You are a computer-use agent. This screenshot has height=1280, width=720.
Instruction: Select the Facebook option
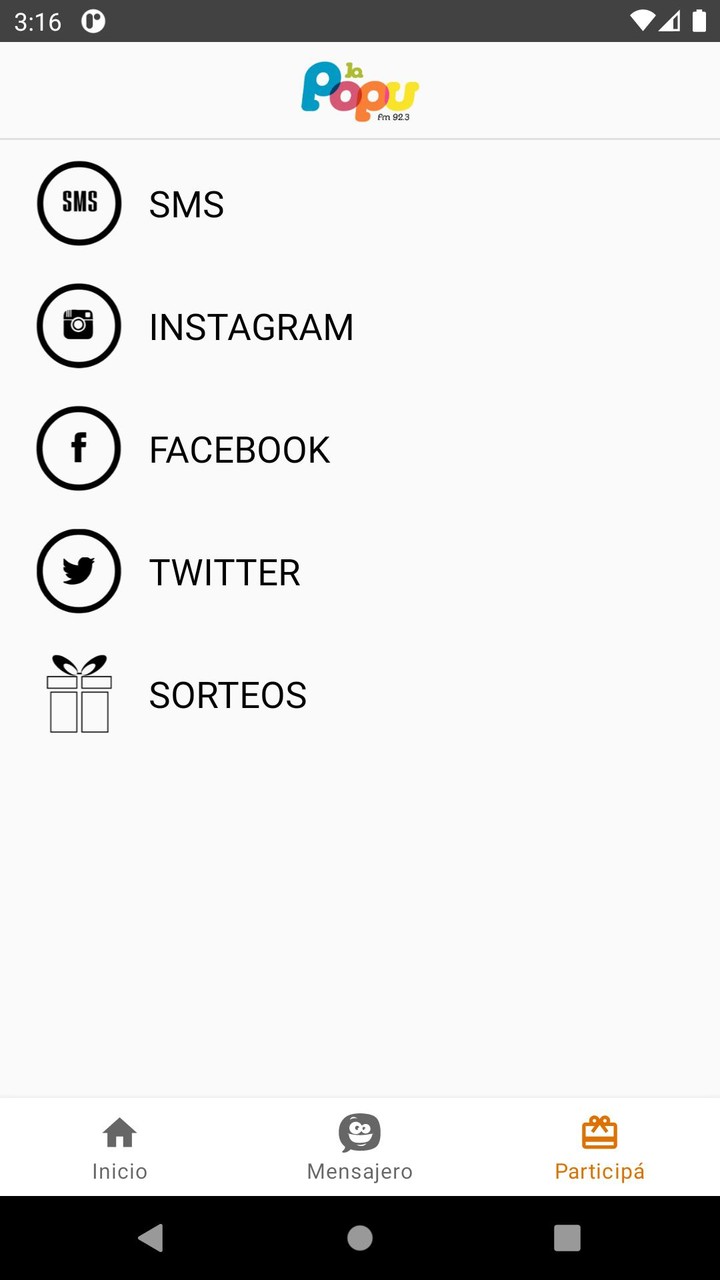pyautogui.click(x=238, y=450)
